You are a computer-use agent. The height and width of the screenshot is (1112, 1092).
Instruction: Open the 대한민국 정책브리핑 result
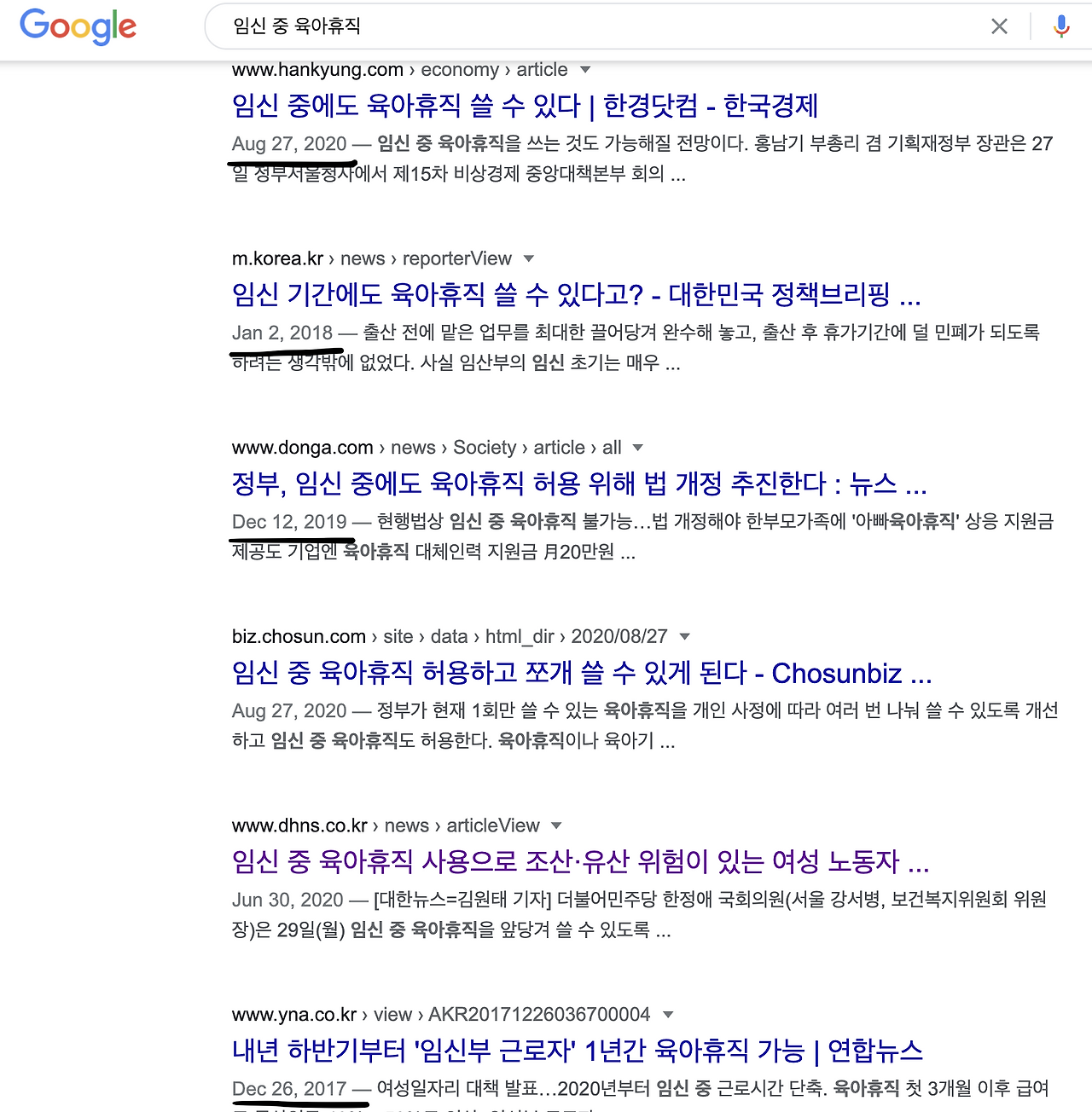pos(576,295)
